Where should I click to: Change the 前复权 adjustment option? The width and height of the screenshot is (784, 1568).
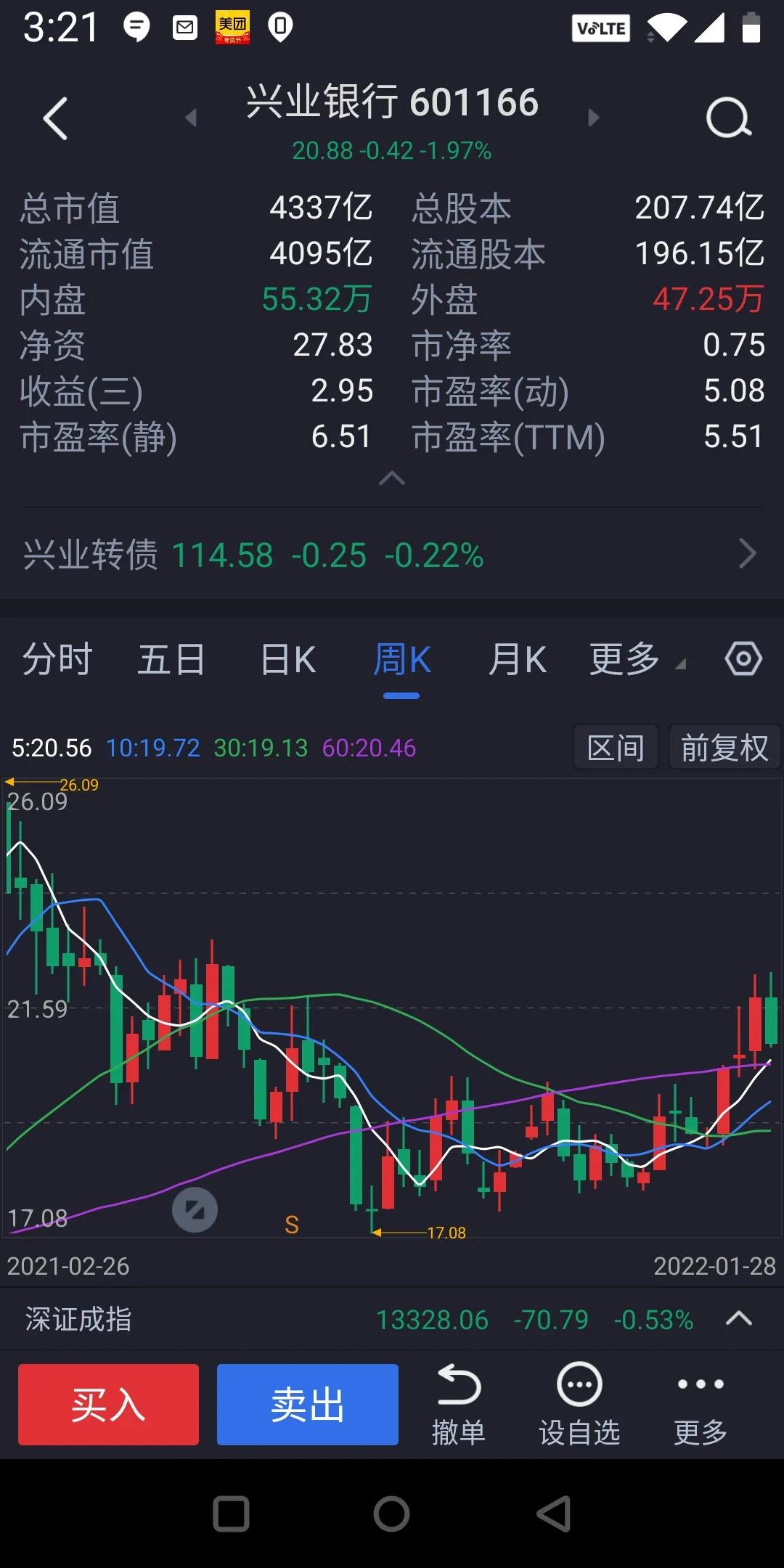click(x=724, y=747)
